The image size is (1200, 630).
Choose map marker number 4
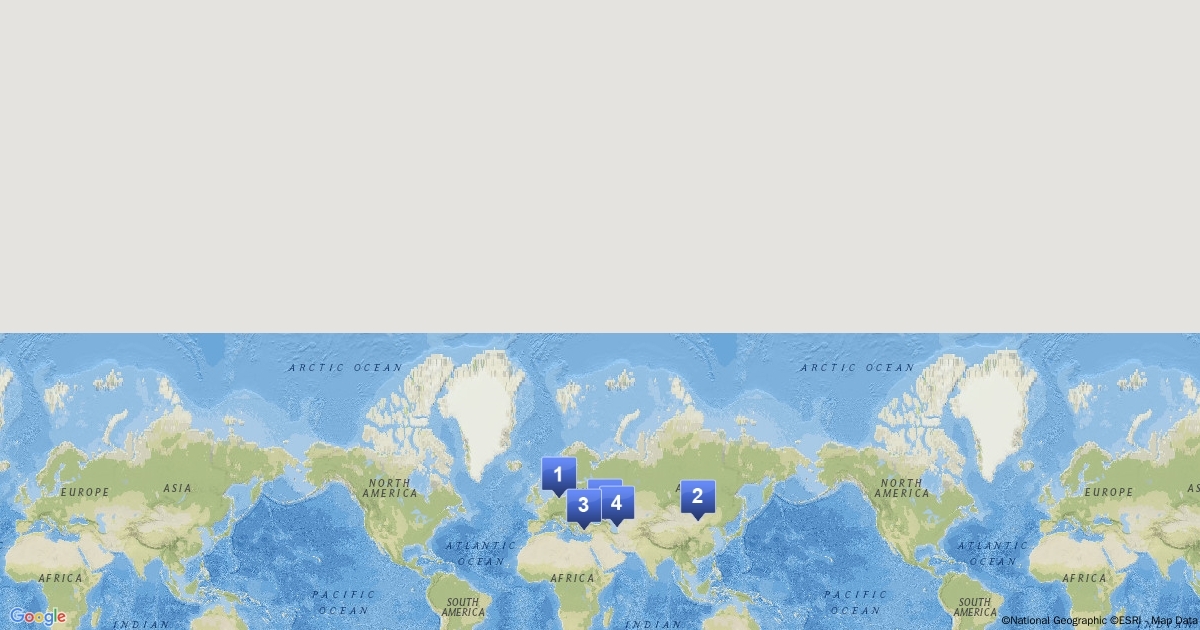pyautogui.click(x=618, y=503)
